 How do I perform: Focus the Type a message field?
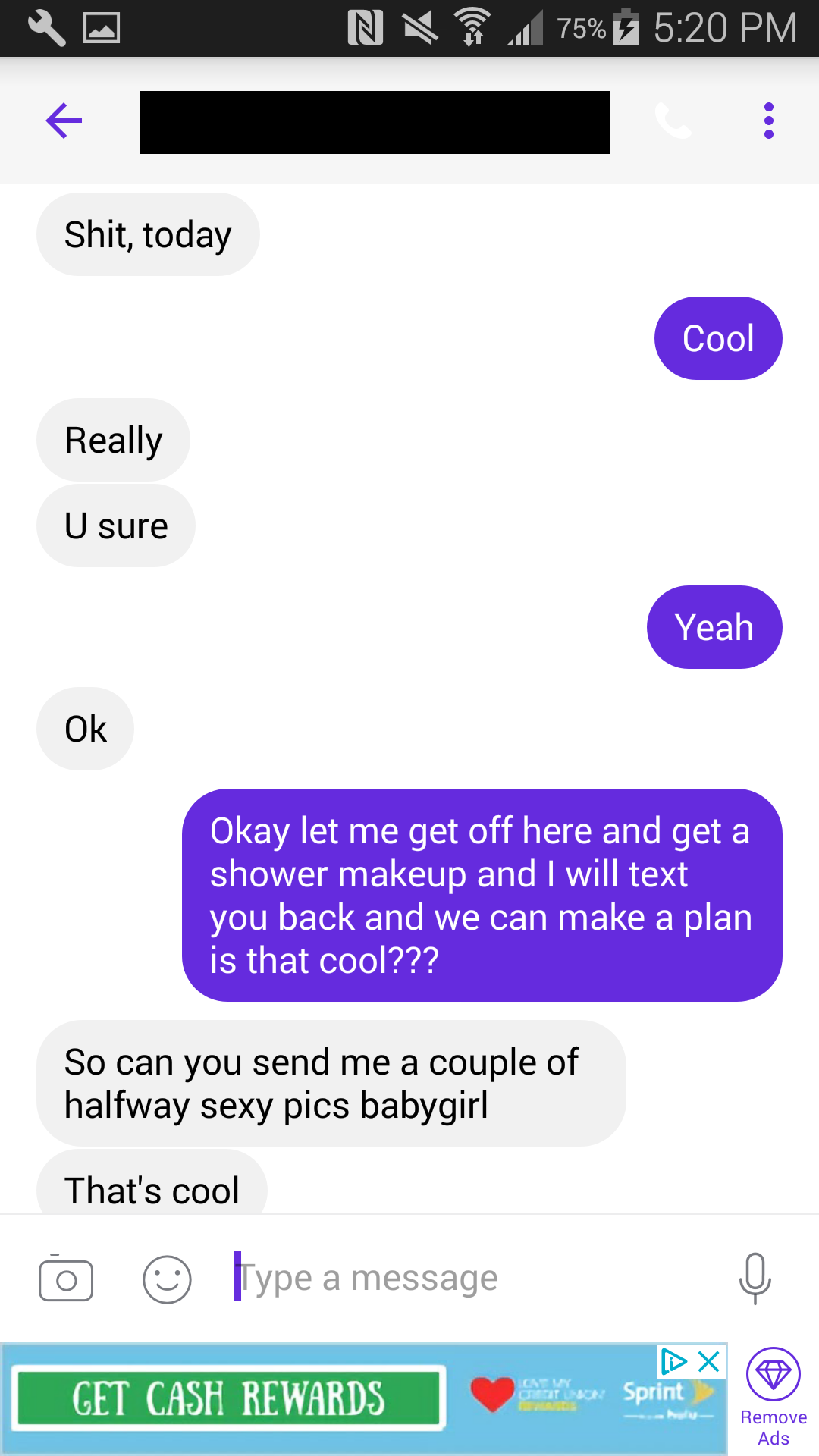[470, 1279]
